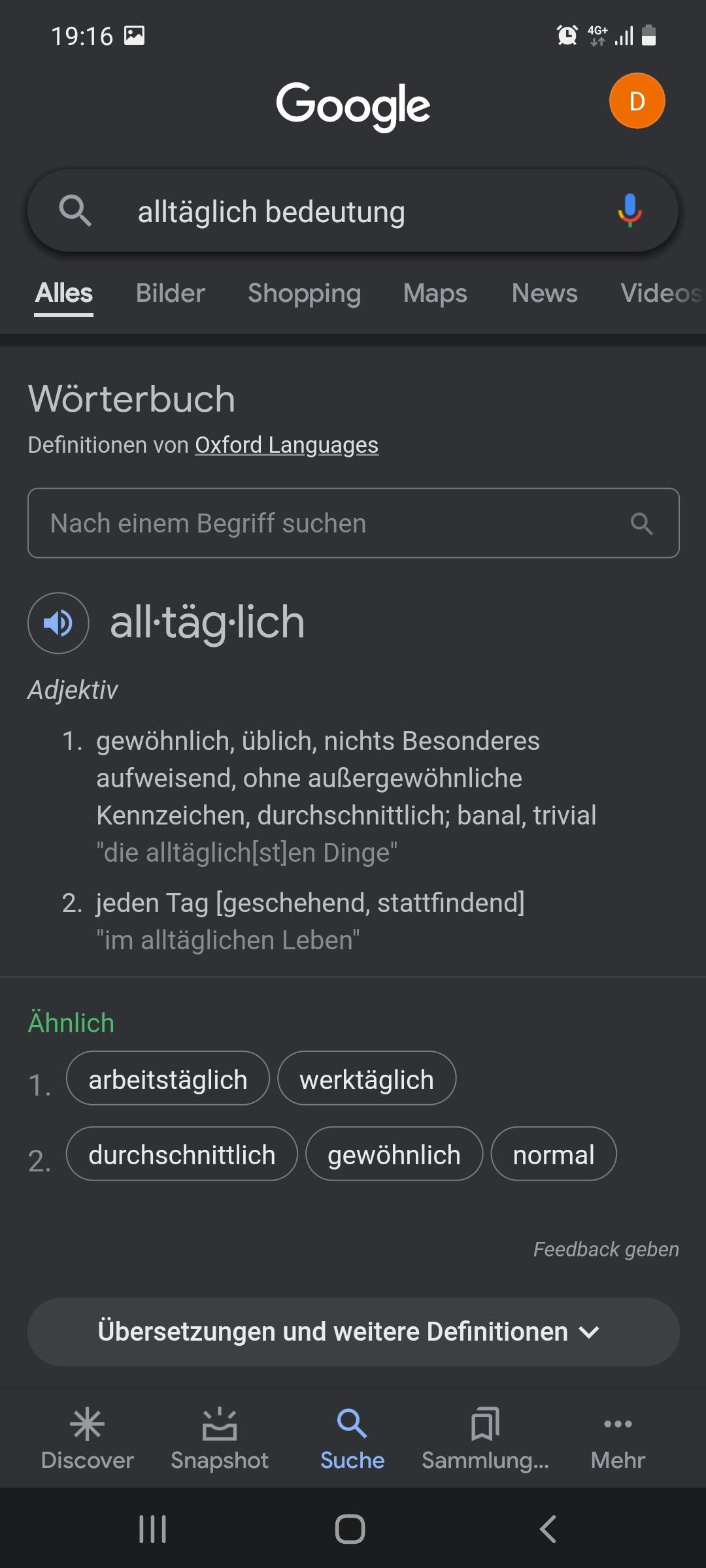This screenshot has width=706, height=1568.
Task: Select the arbeitstäglich synonym chip
Action: click(x=168, y=1079)
